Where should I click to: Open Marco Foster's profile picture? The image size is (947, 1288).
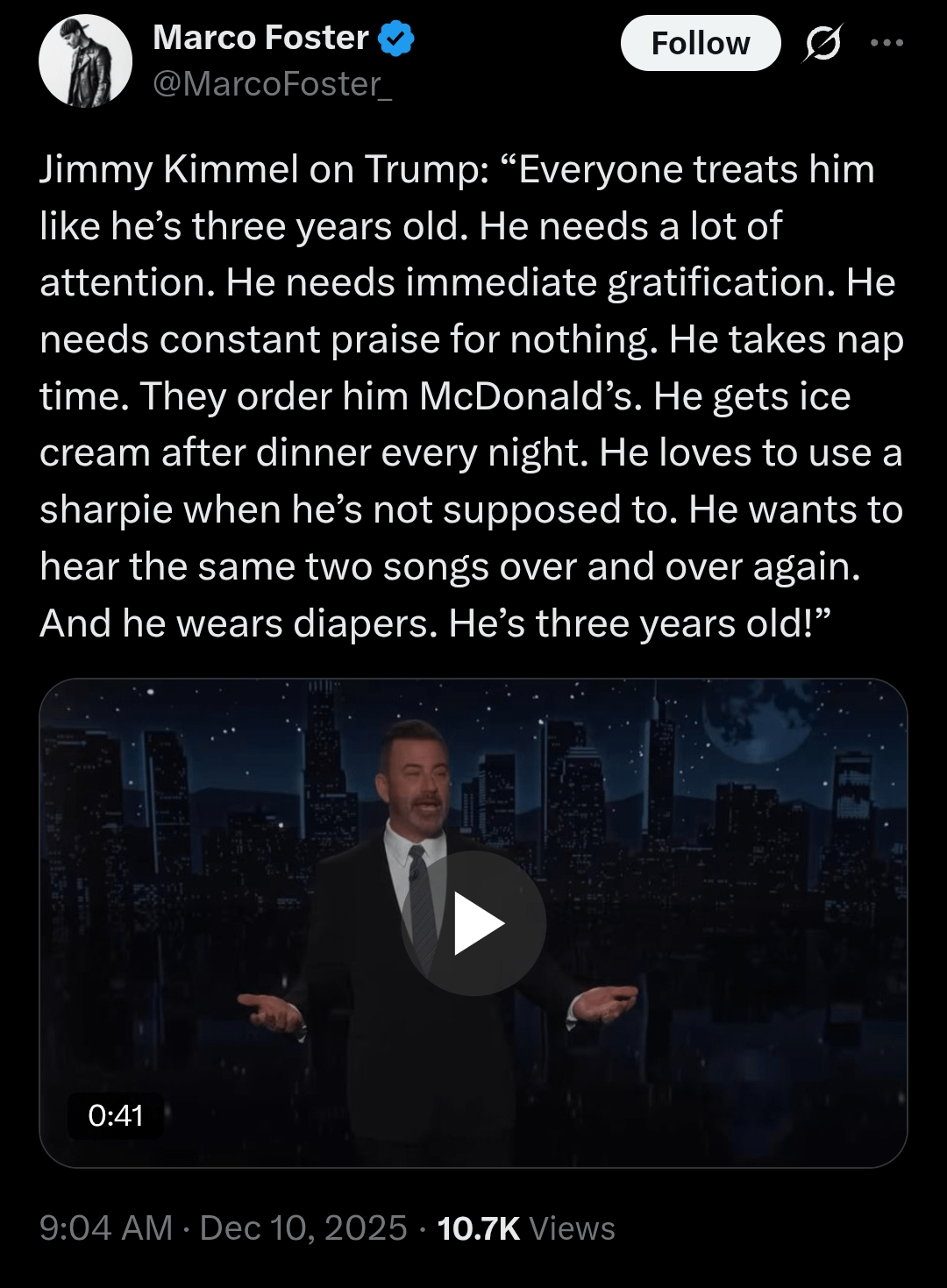85,61
